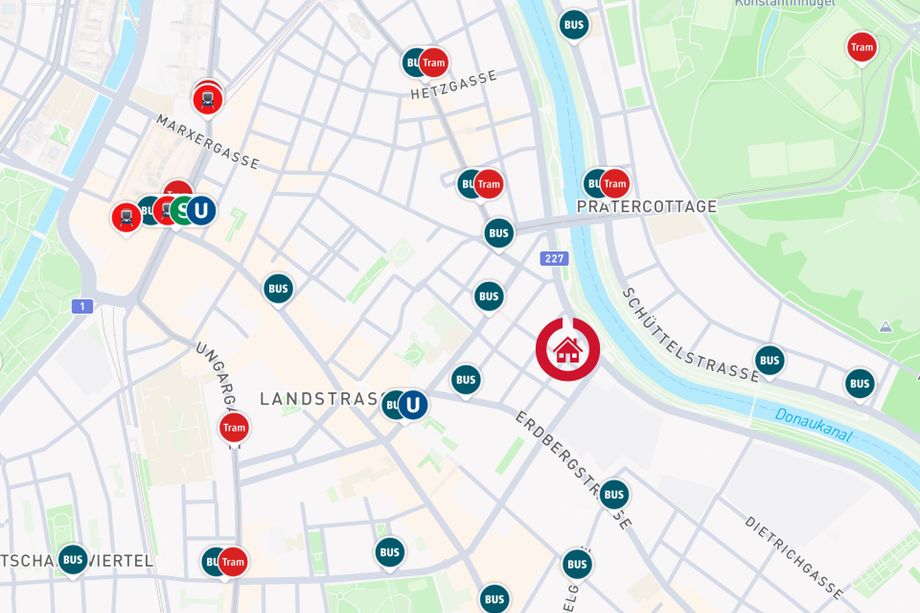Tap the train station marker above Marxergasse
920x613 pixels.
tap(207, 100)
